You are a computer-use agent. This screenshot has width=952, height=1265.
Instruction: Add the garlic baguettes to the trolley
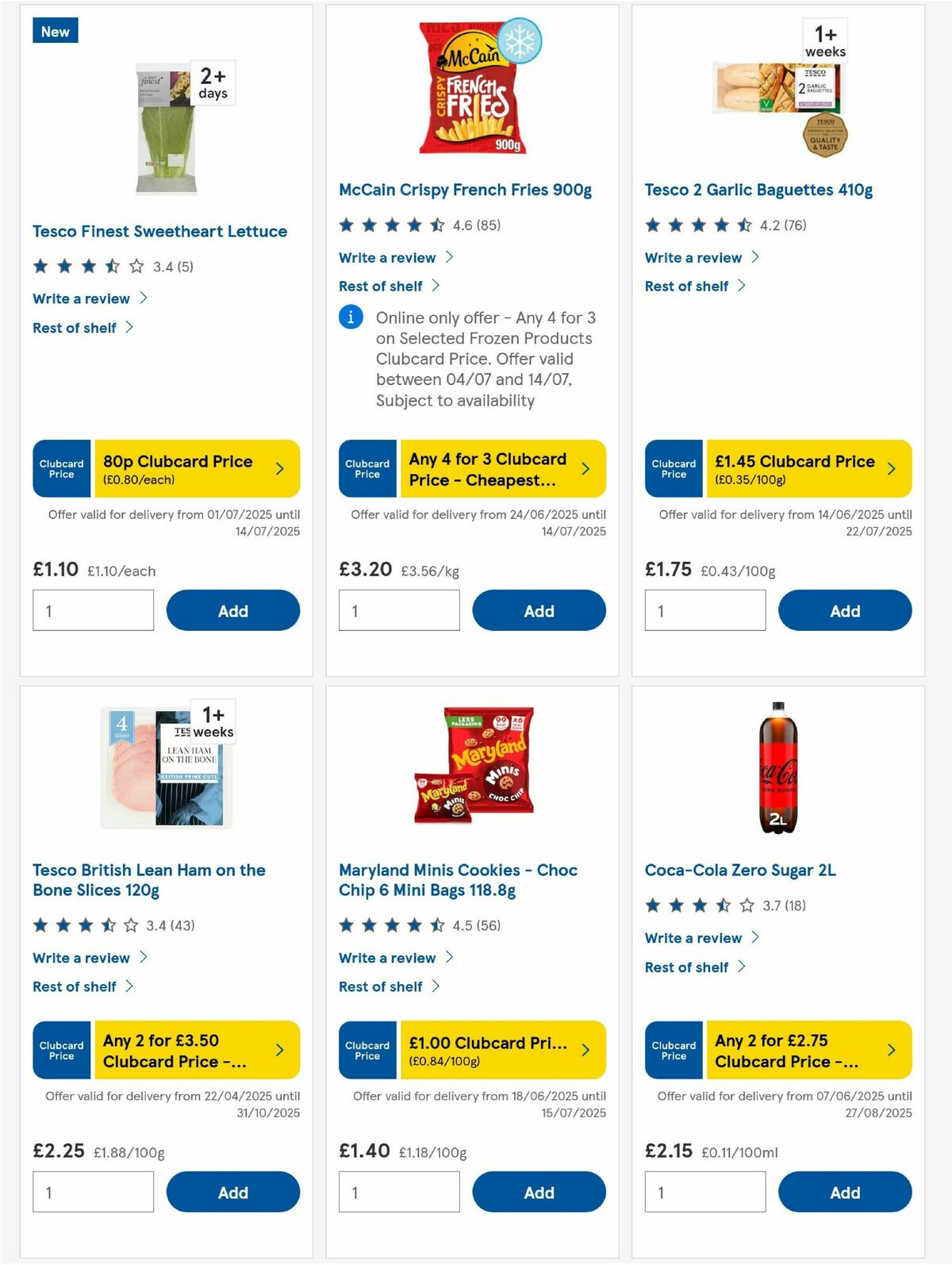[845, 610]
